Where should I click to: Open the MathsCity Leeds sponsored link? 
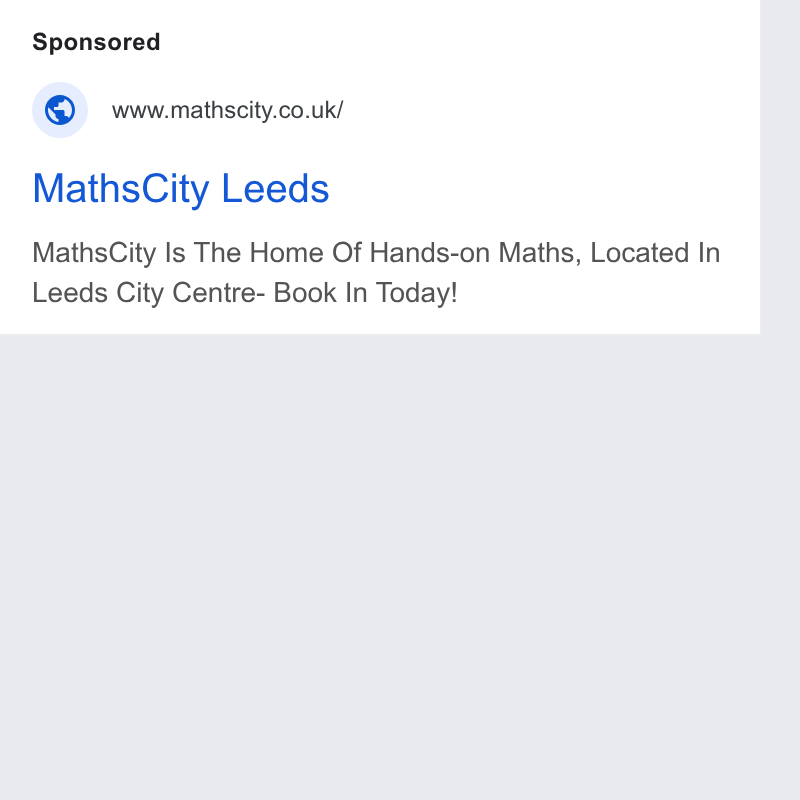181,189
